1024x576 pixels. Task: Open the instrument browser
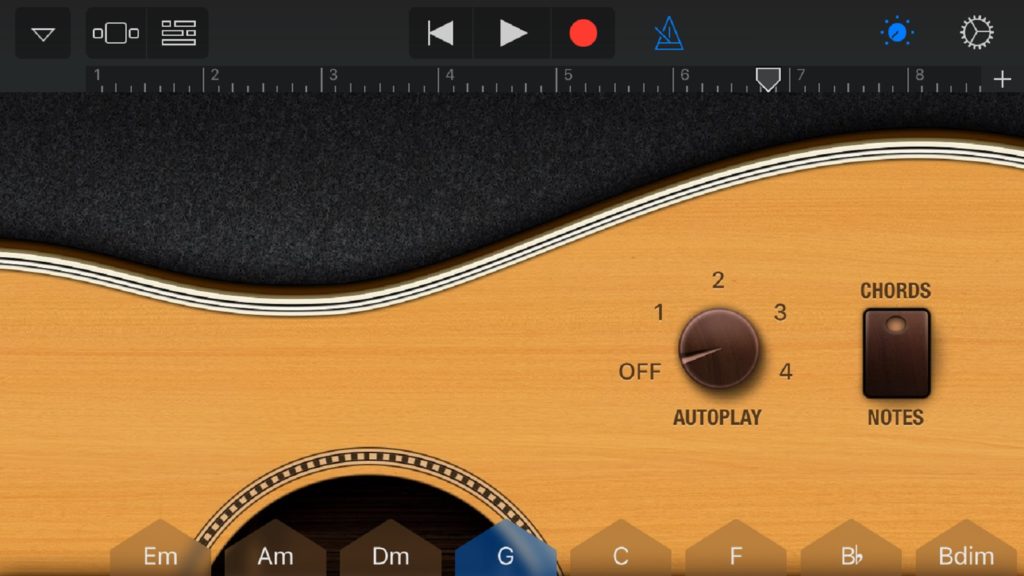click(x=116, y=34)
